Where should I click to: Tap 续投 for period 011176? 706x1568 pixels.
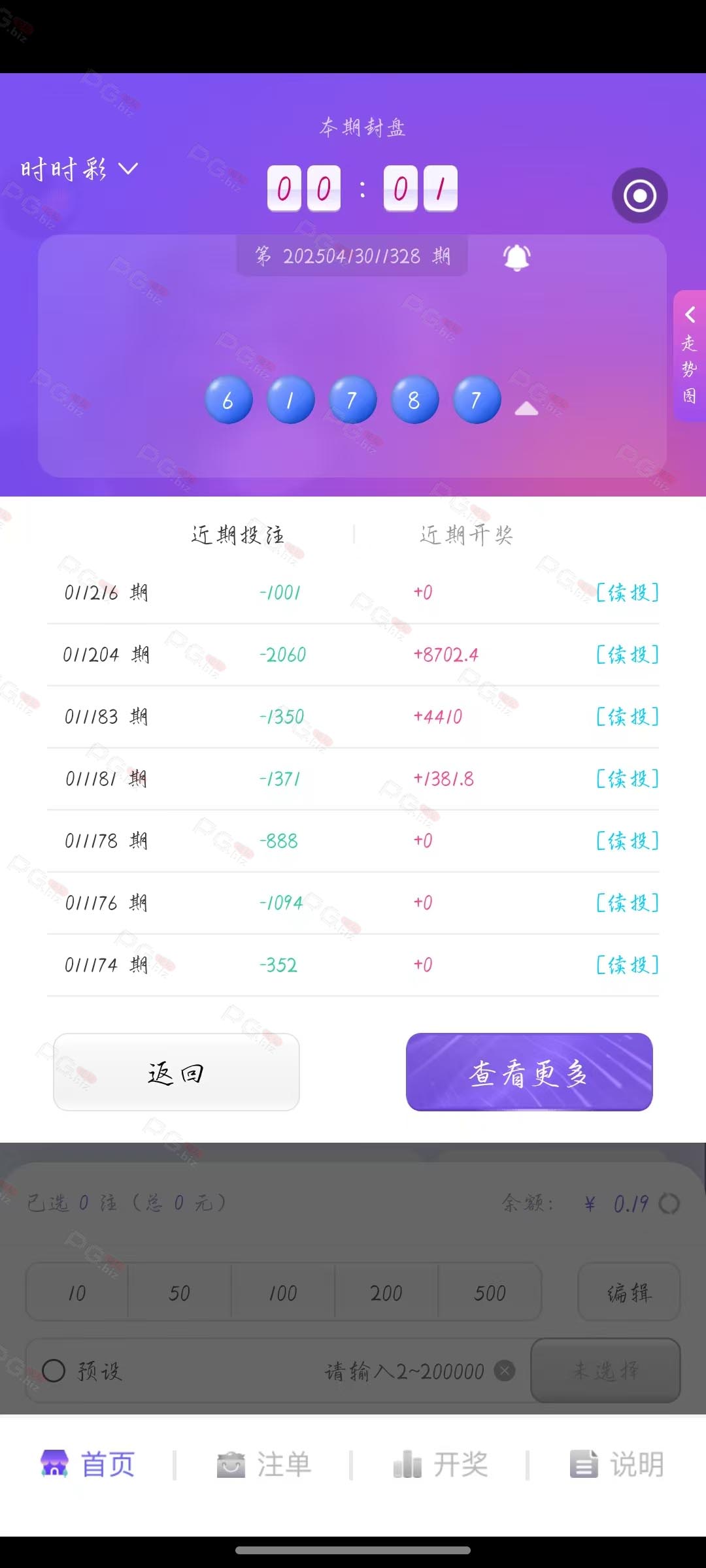tap(627, 903)
